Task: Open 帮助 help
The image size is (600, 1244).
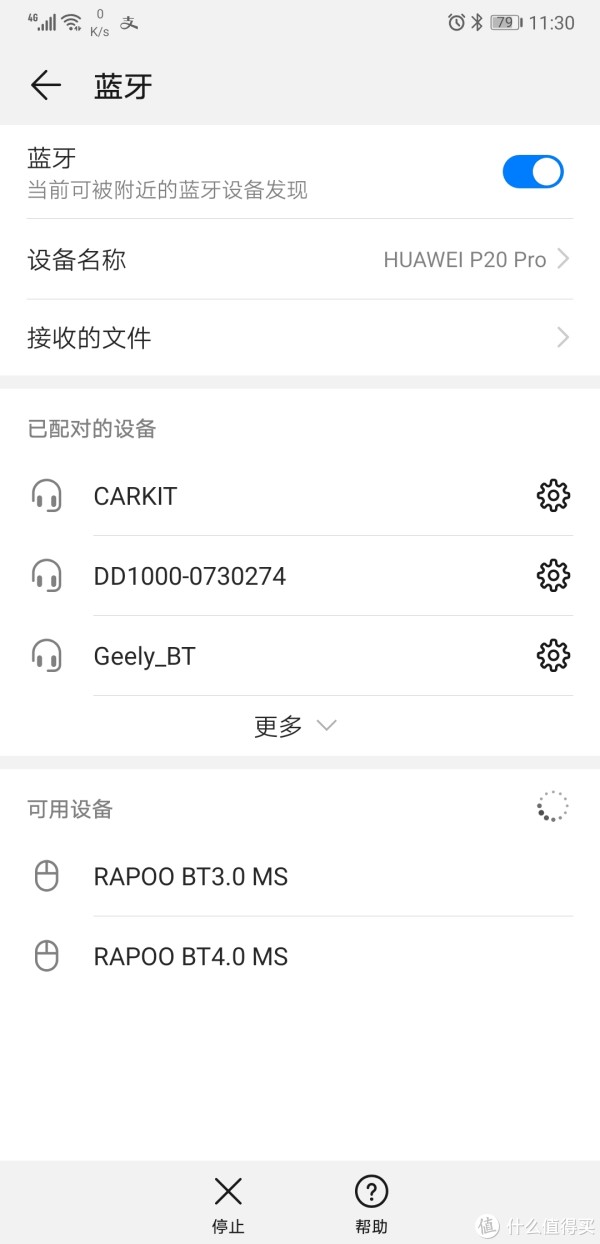Action: coord(371,1204)
